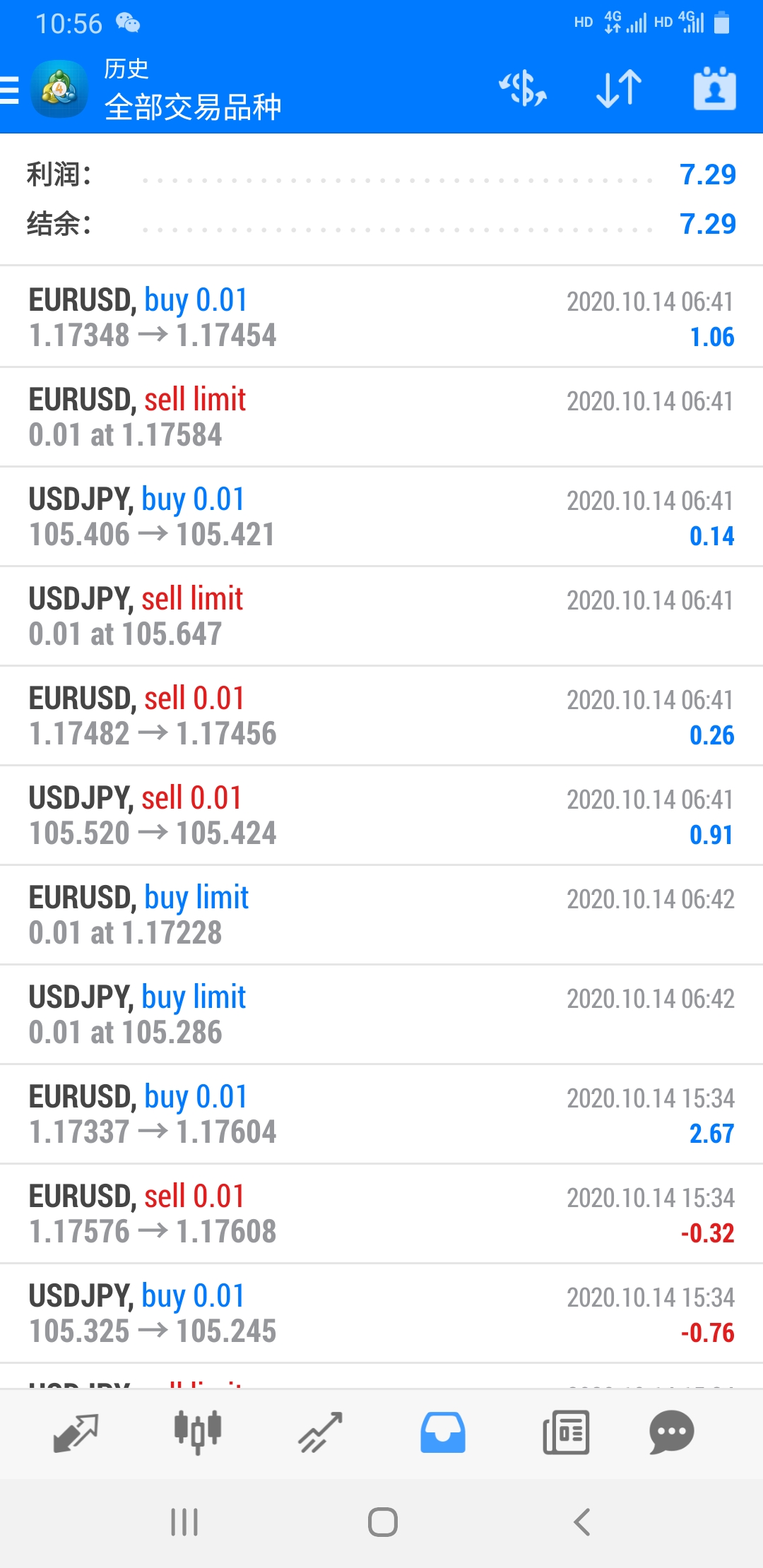Open USDJPY sell limit at 105.647

381,616
